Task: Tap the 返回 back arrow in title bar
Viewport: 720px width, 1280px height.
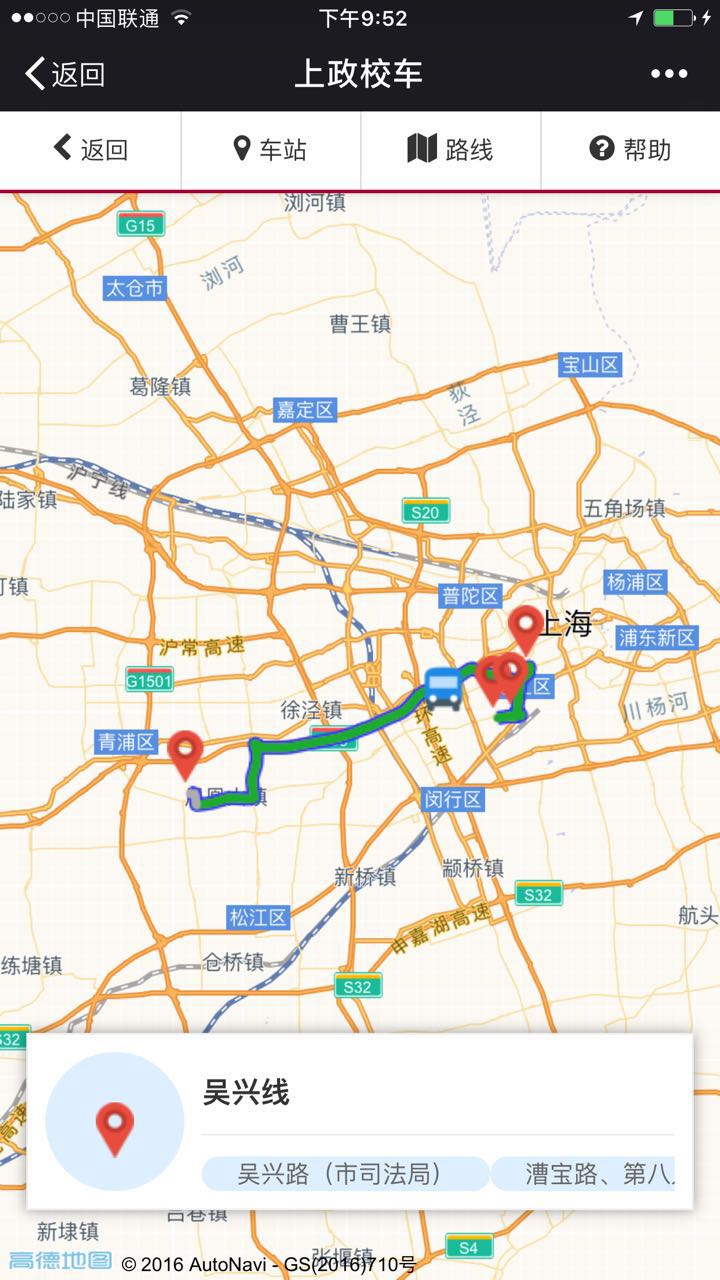Action: pyautogui.click(x=64, y=74)
